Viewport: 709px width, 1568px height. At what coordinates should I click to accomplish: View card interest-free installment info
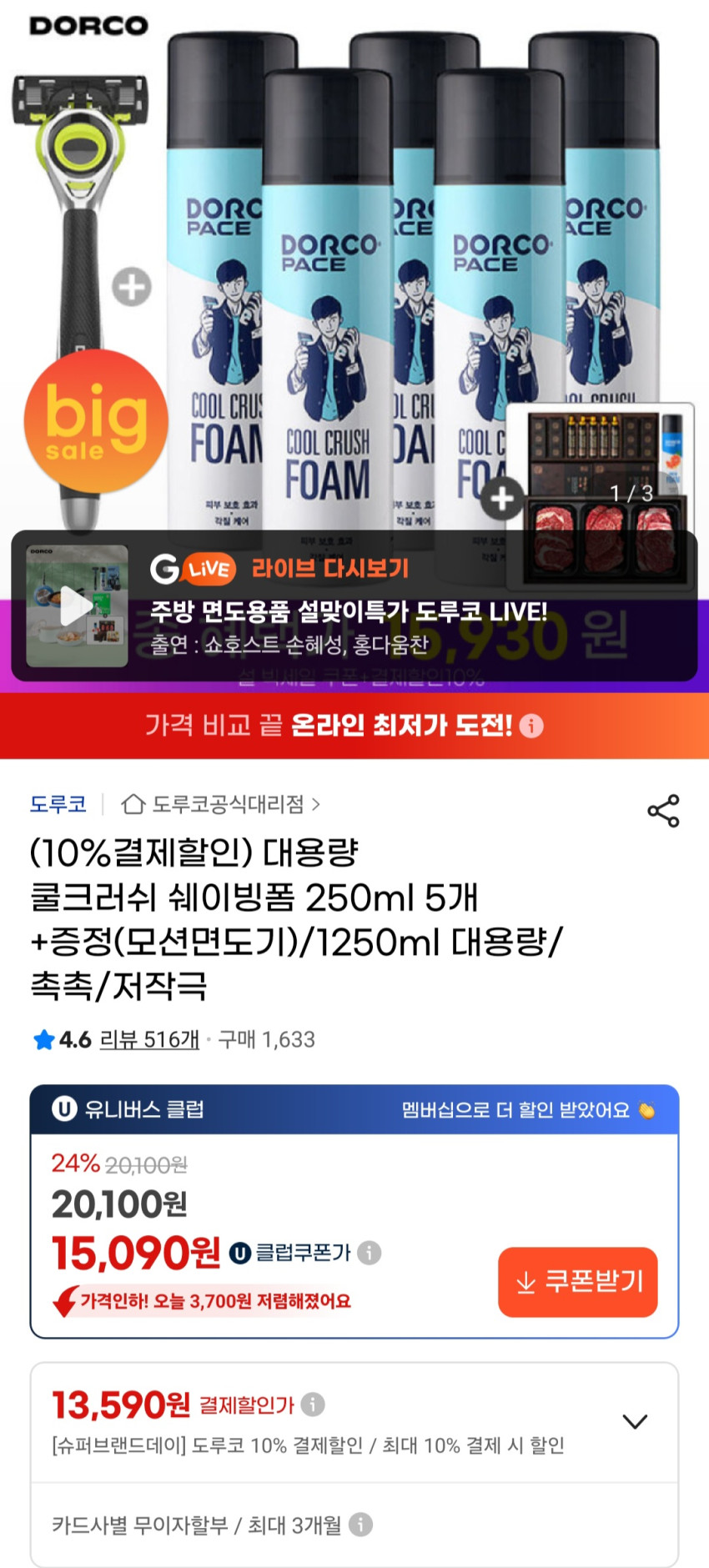click(x=360, y=1525)
